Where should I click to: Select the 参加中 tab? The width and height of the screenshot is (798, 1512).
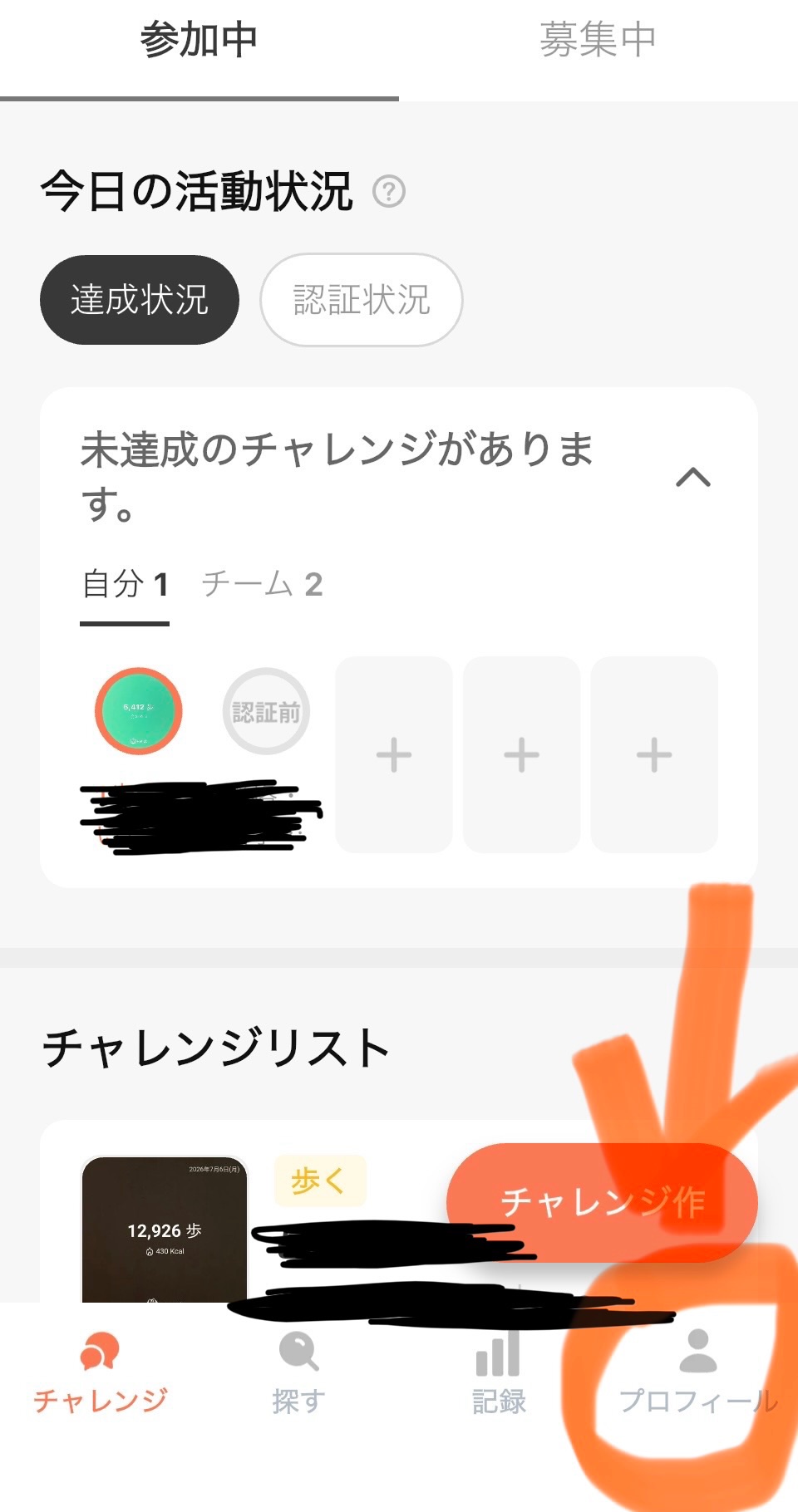[199, 40]
